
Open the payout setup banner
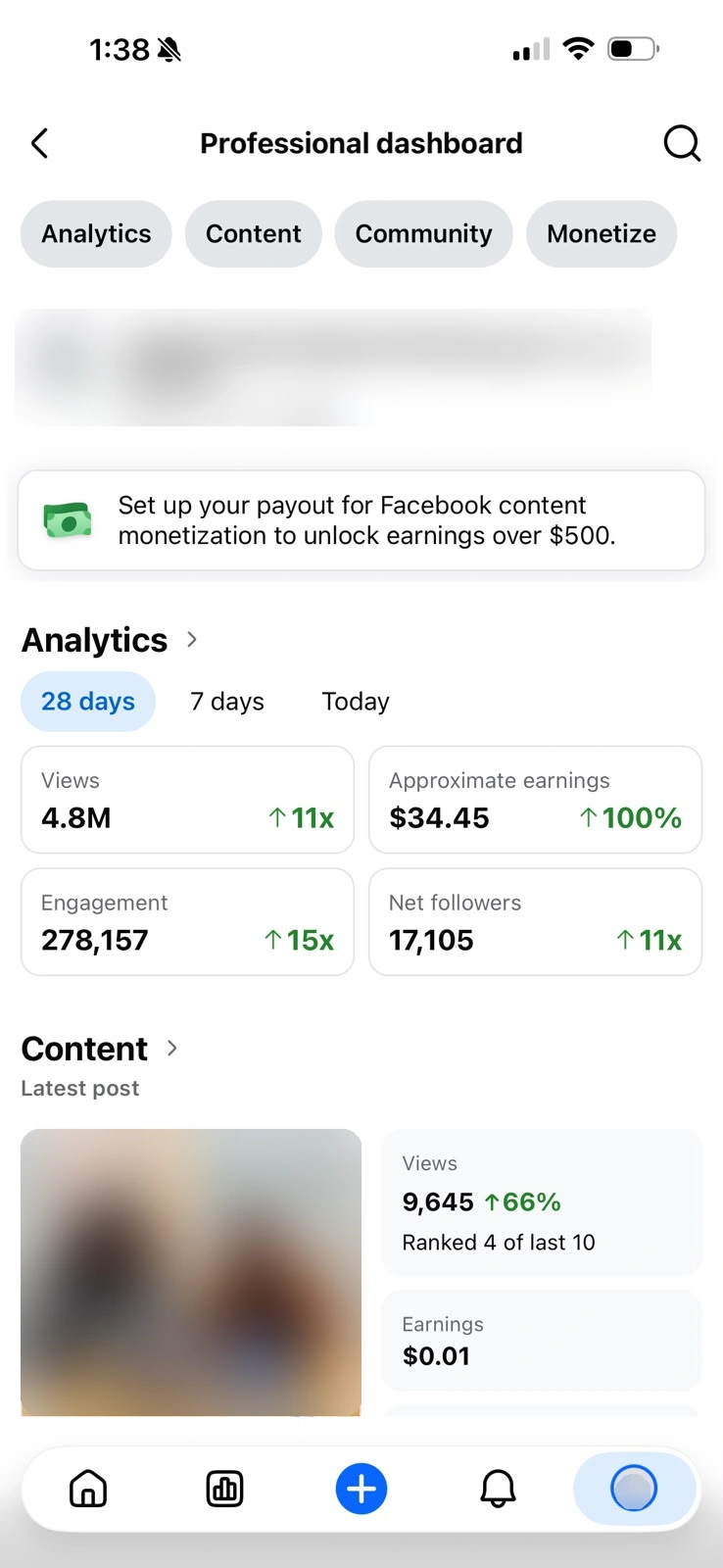(361, 520)
